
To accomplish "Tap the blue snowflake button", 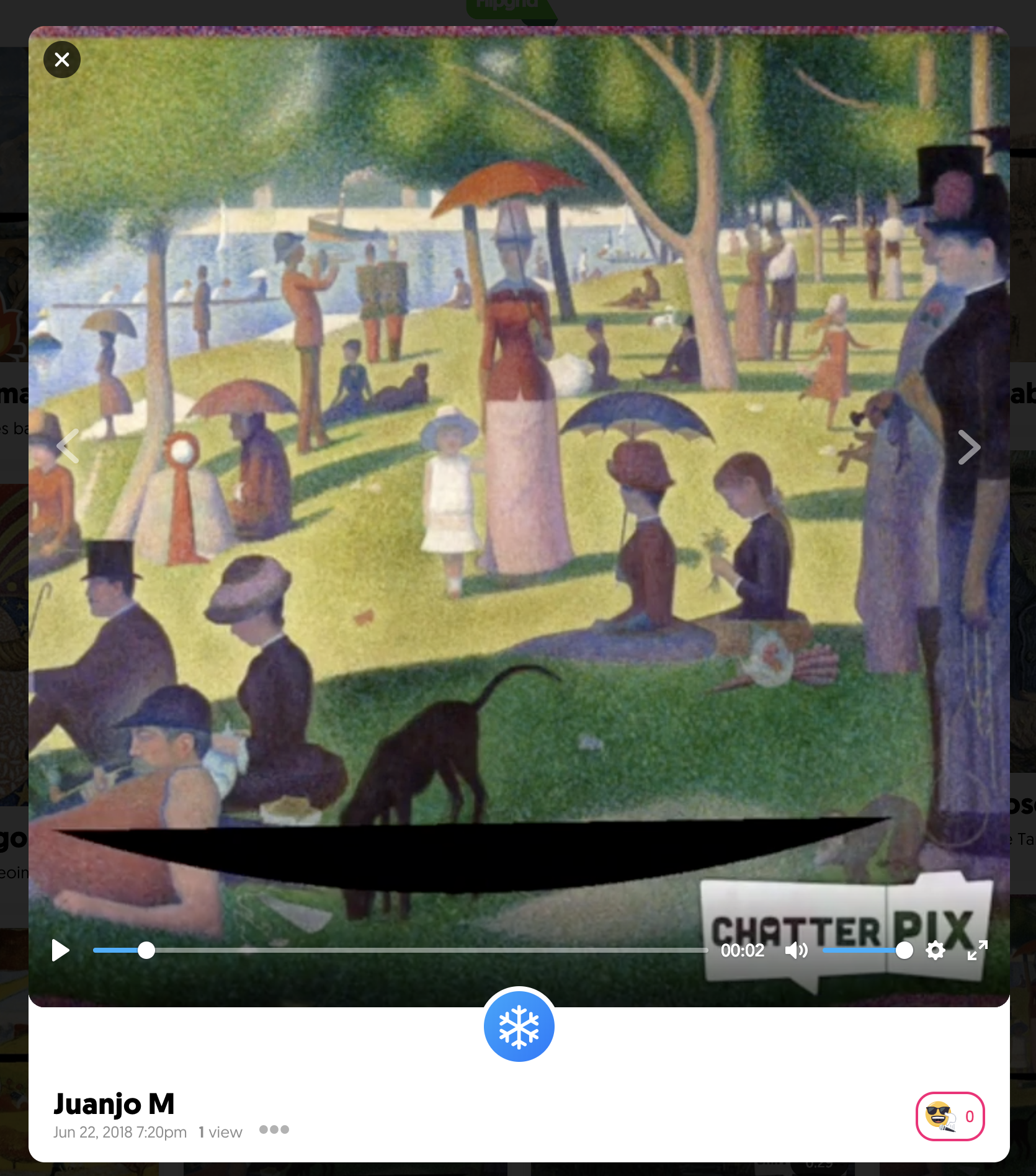I will (x=519, y=1026).
